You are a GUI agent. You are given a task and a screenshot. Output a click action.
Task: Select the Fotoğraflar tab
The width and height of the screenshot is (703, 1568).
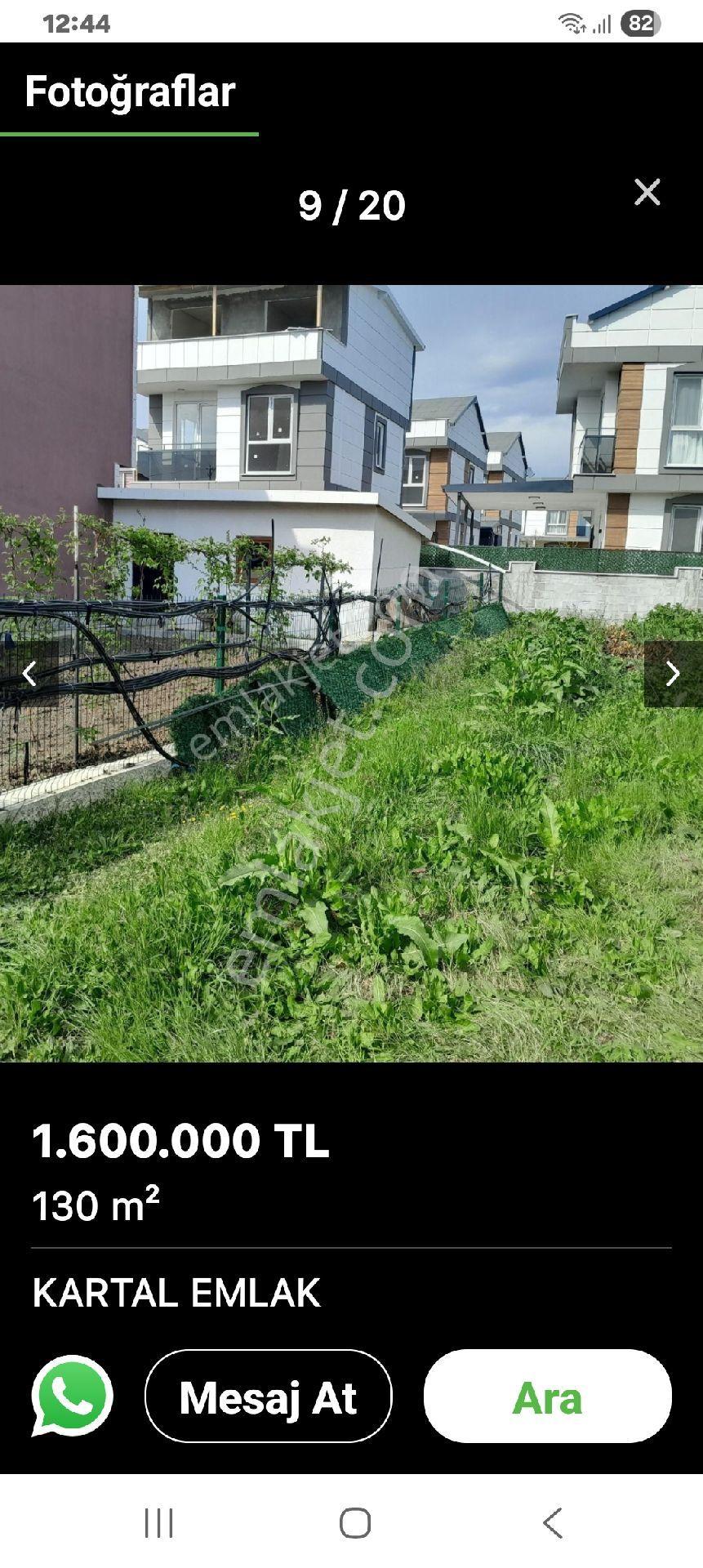[130, 91]
